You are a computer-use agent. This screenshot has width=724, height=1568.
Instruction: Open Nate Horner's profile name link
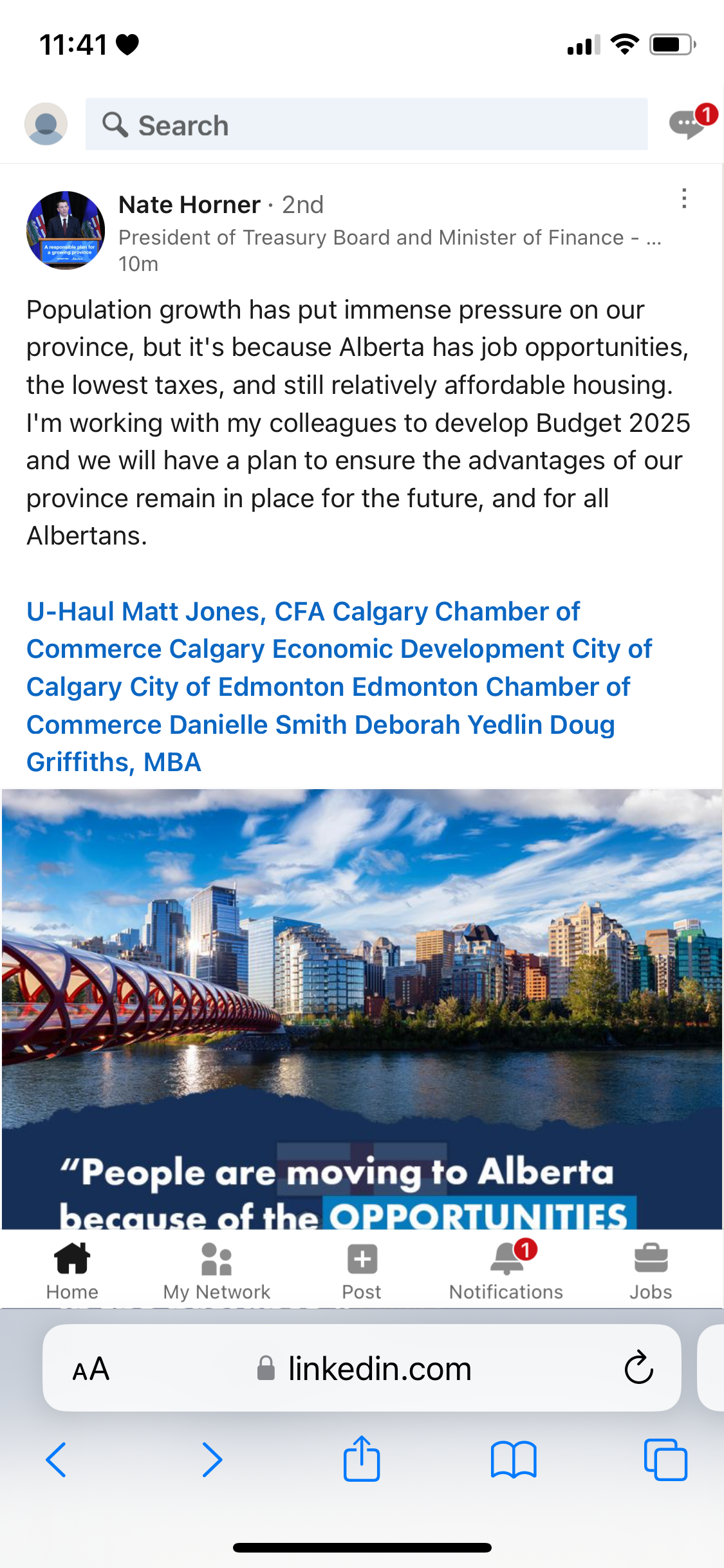pos(189,205)
